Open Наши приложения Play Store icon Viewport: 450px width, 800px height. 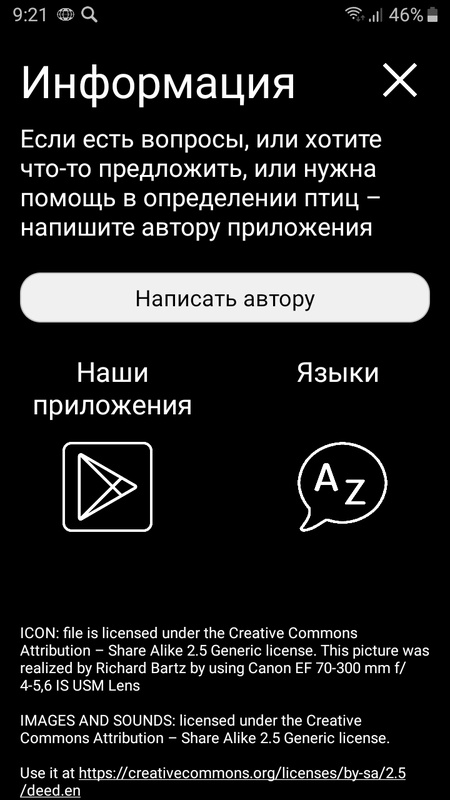(x=108, y=487)
